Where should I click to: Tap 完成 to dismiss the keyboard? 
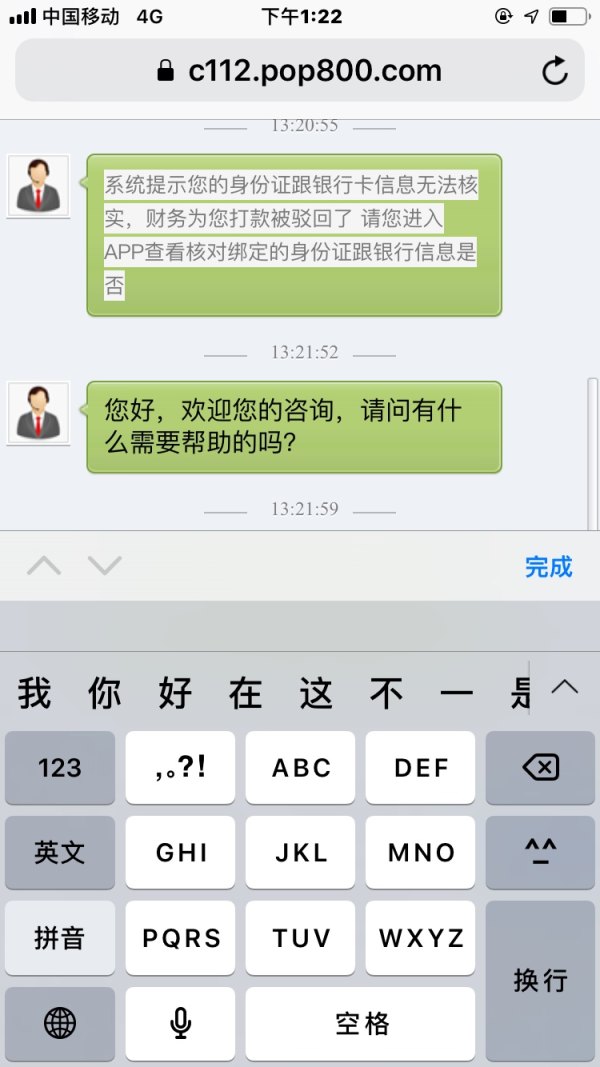coord(548,567)
